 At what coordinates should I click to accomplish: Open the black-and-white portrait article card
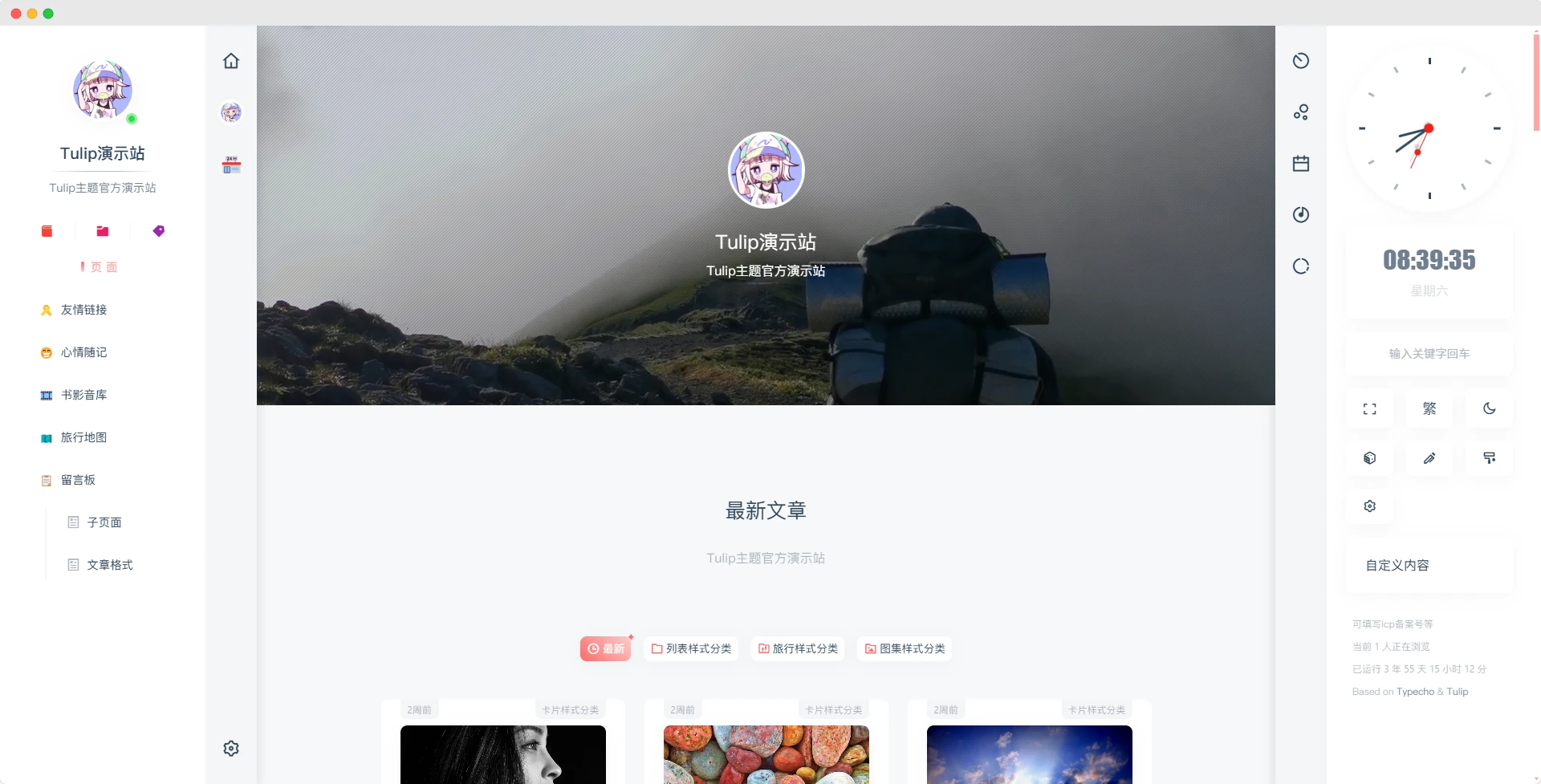click(x=502, y=754)
